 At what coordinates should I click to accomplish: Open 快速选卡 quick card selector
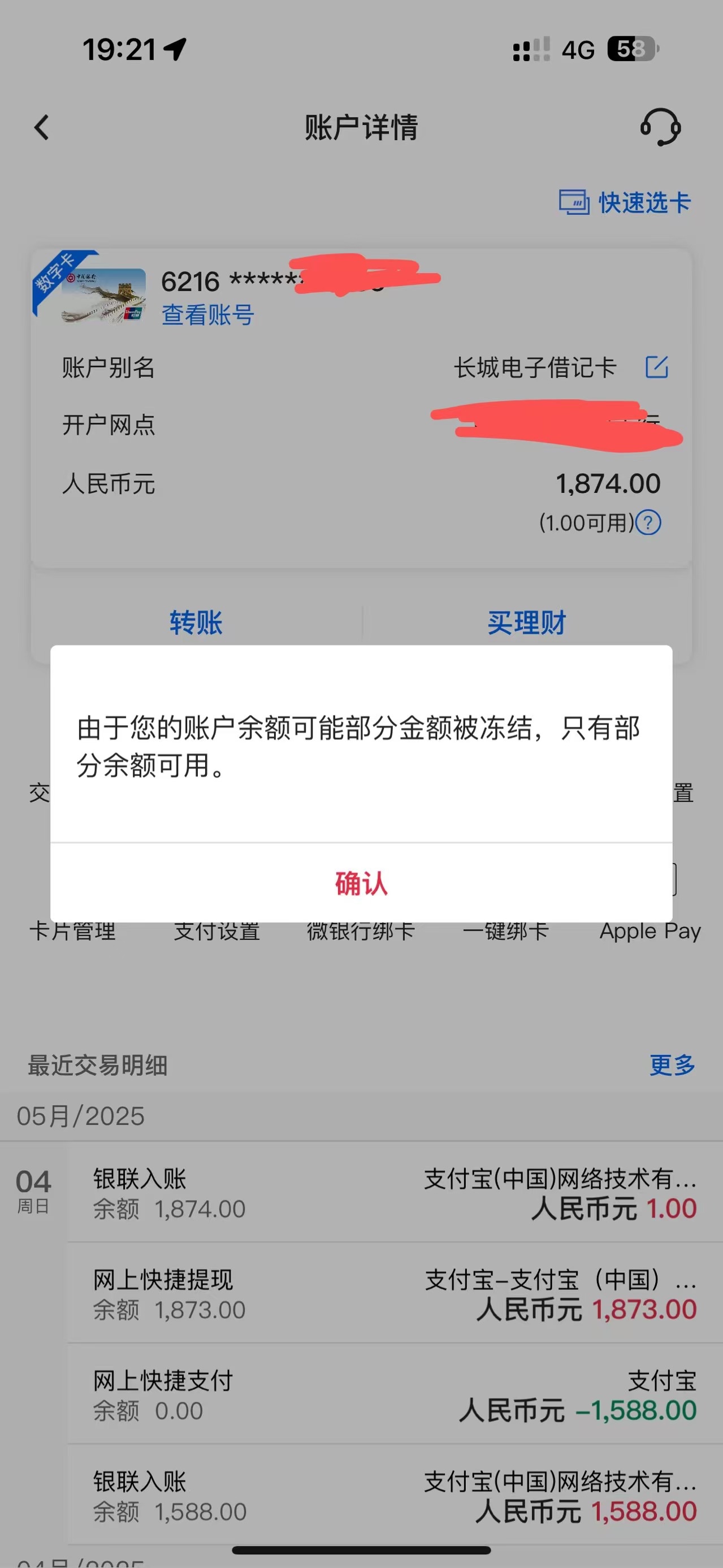click(x=625, y=203)
